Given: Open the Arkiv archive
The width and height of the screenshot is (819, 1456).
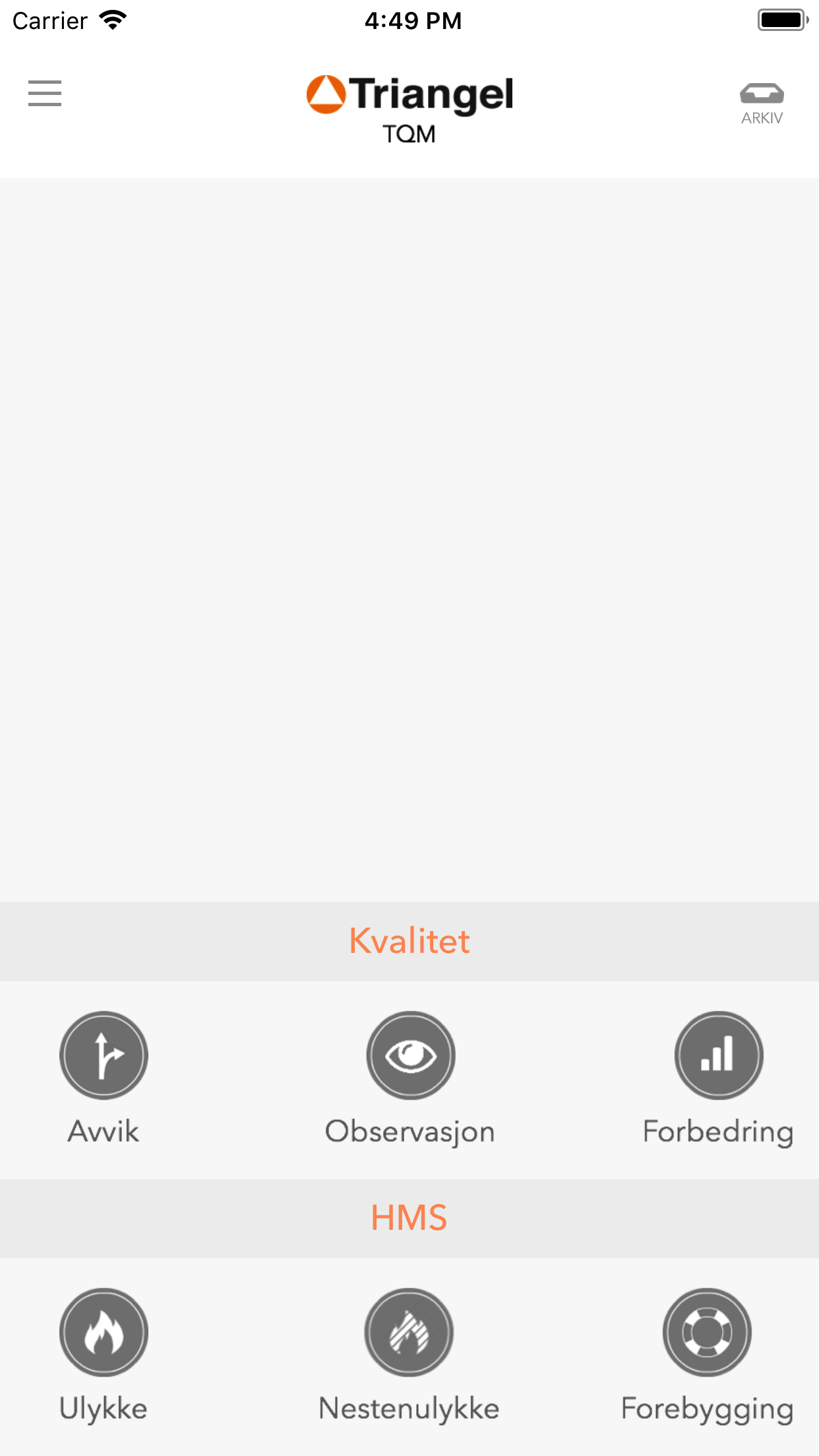Looking at the screenshot, I should coord(762,104).
